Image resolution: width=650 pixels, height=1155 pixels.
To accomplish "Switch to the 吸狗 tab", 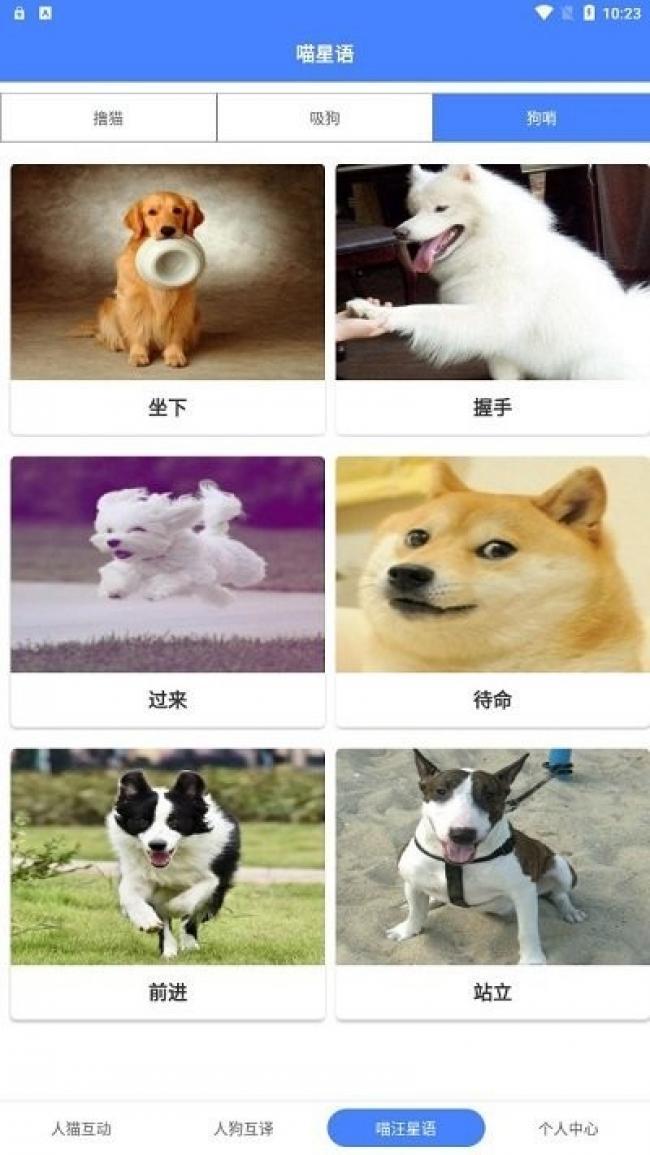I will (x=324, y=118).
